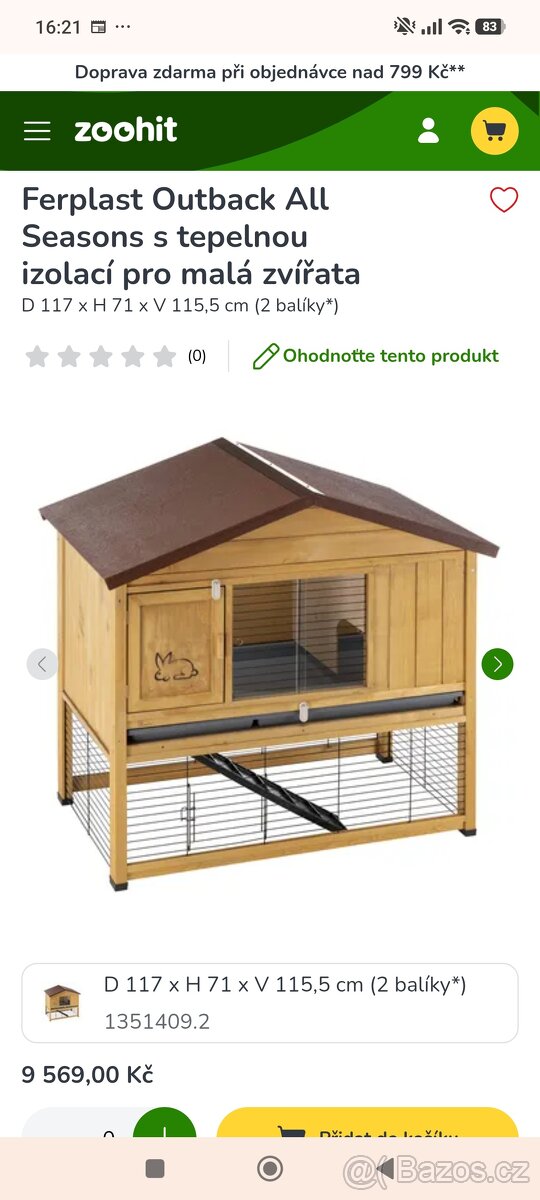The width and height of the screenshot is (540, 1200).
Task: Open the shopping cart
Action: click(x=495, y=131)
